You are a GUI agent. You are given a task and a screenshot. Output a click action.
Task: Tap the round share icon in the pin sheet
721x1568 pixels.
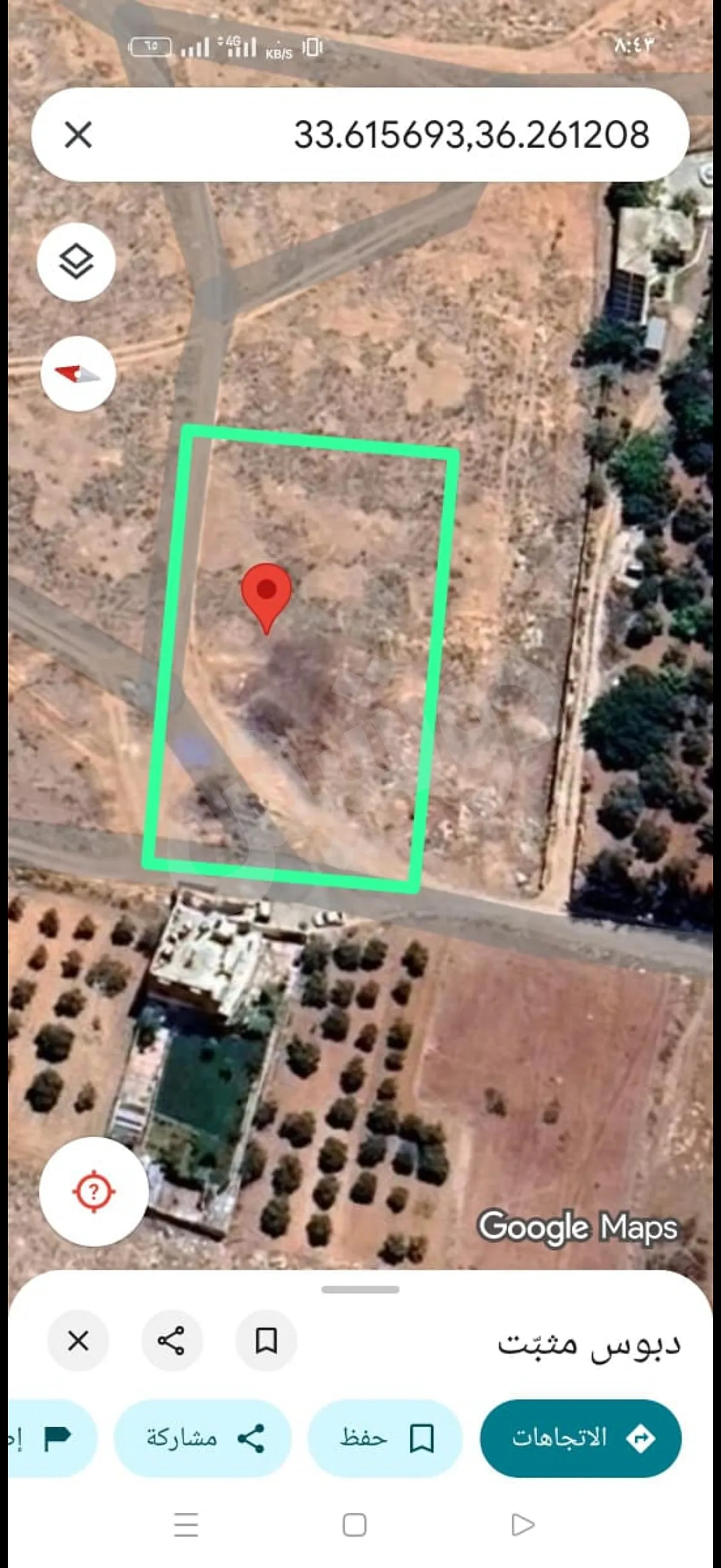pos(171,1341)
